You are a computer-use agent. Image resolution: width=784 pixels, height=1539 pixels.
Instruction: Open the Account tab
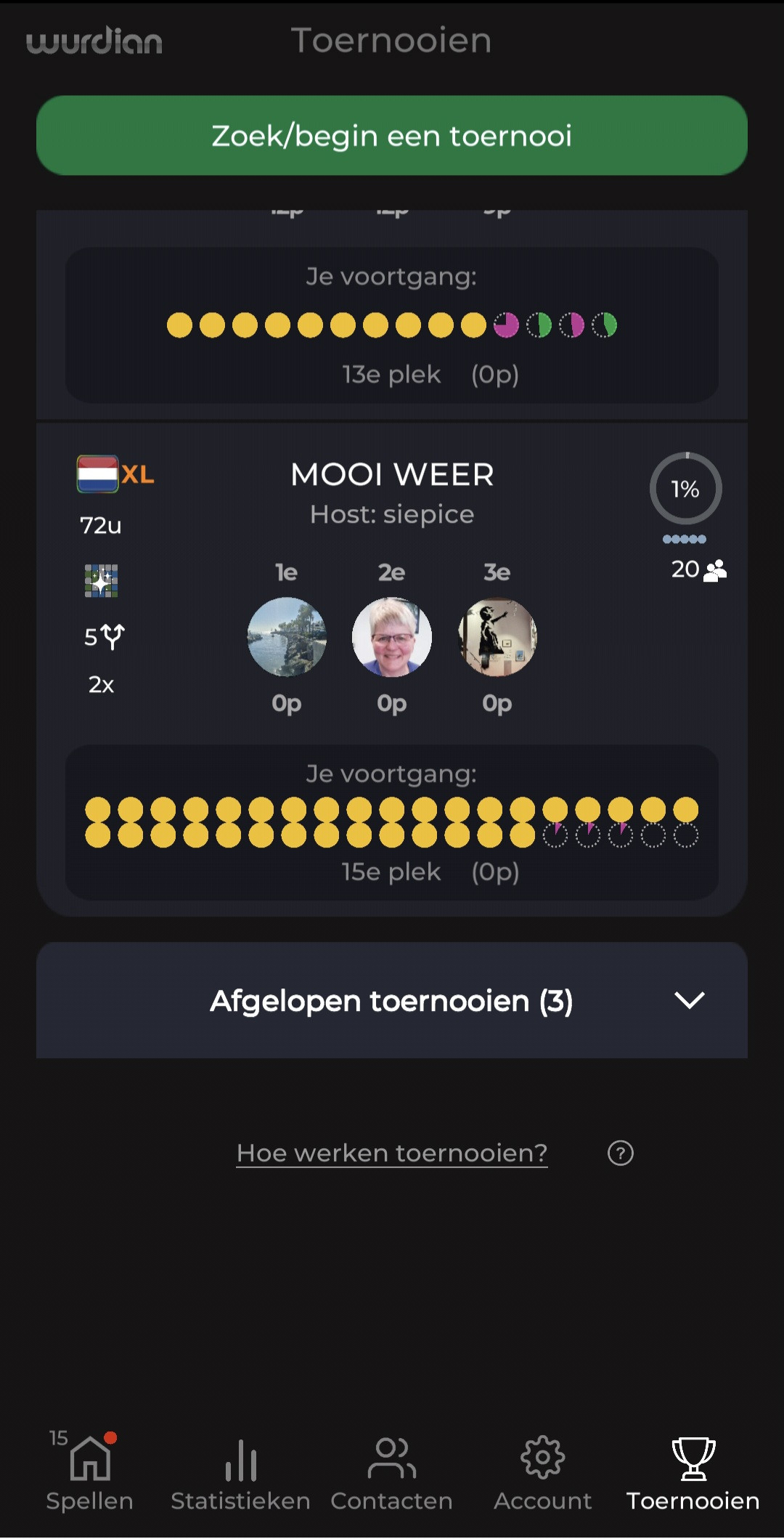542,1474
